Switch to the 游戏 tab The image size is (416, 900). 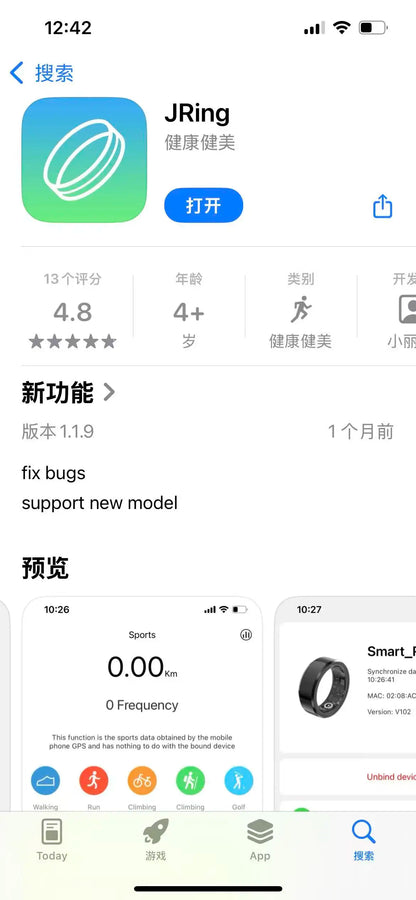pos(155,840)
